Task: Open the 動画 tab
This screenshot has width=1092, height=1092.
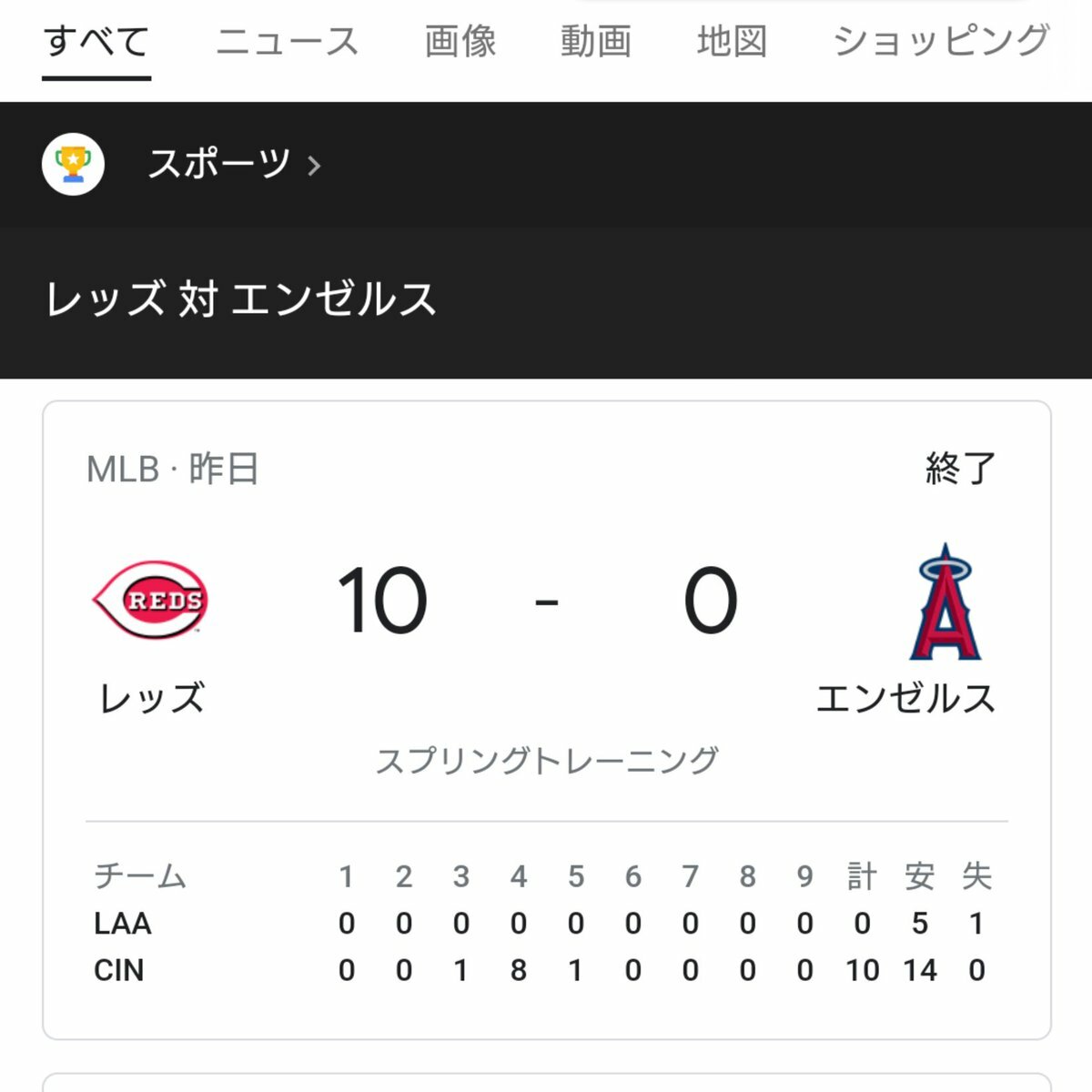Action: [596, 42]
